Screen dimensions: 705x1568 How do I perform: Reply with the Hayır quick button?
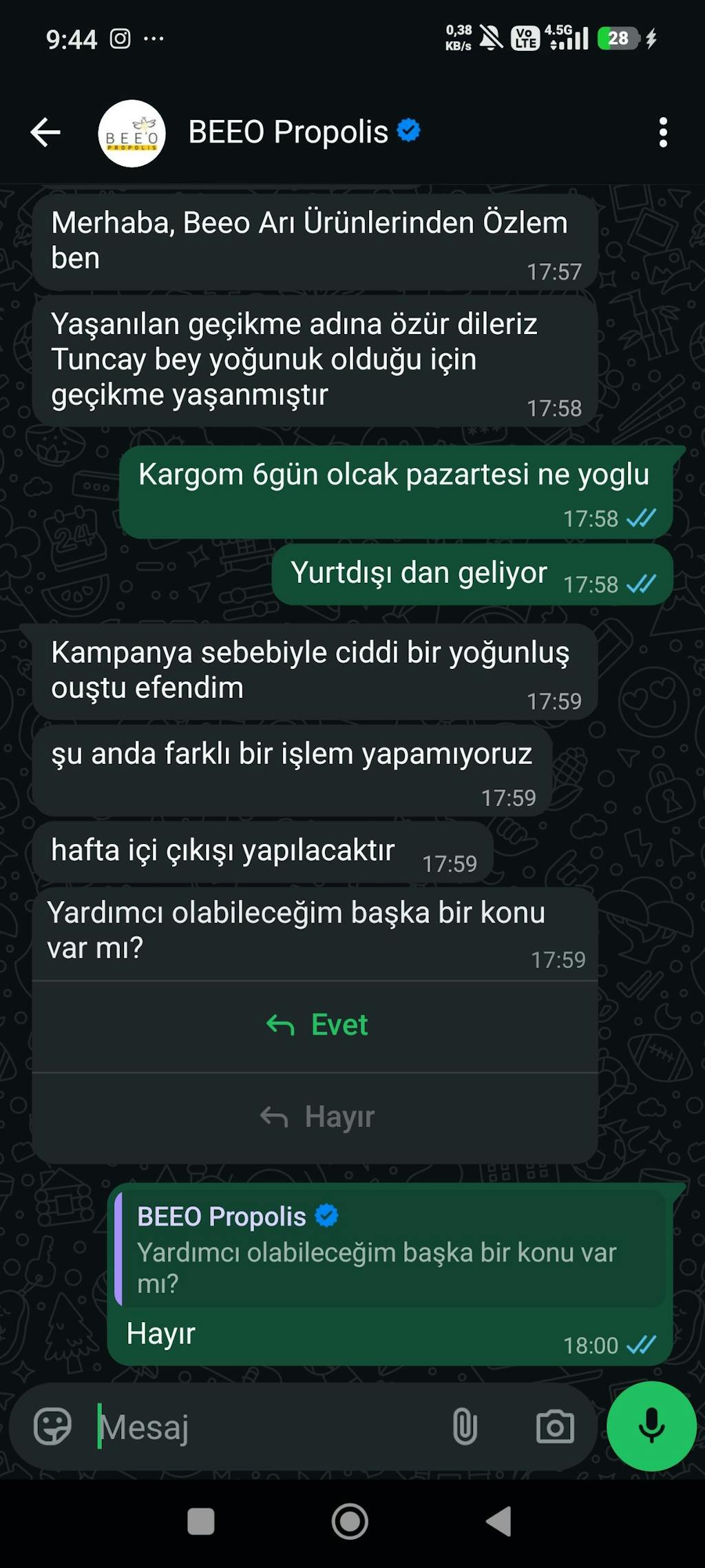(316, 1117)
